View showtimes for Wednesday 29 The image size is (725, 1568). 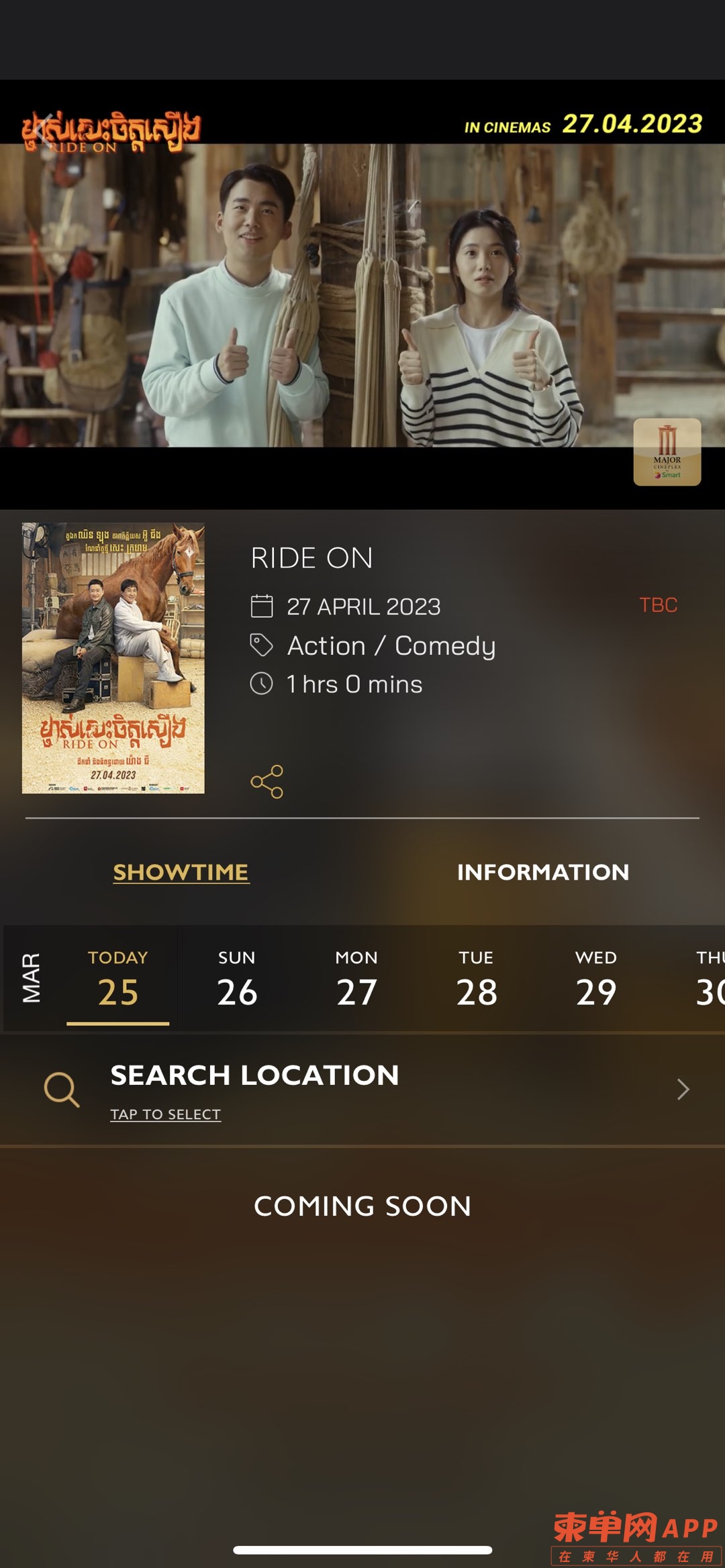point(595,978)
